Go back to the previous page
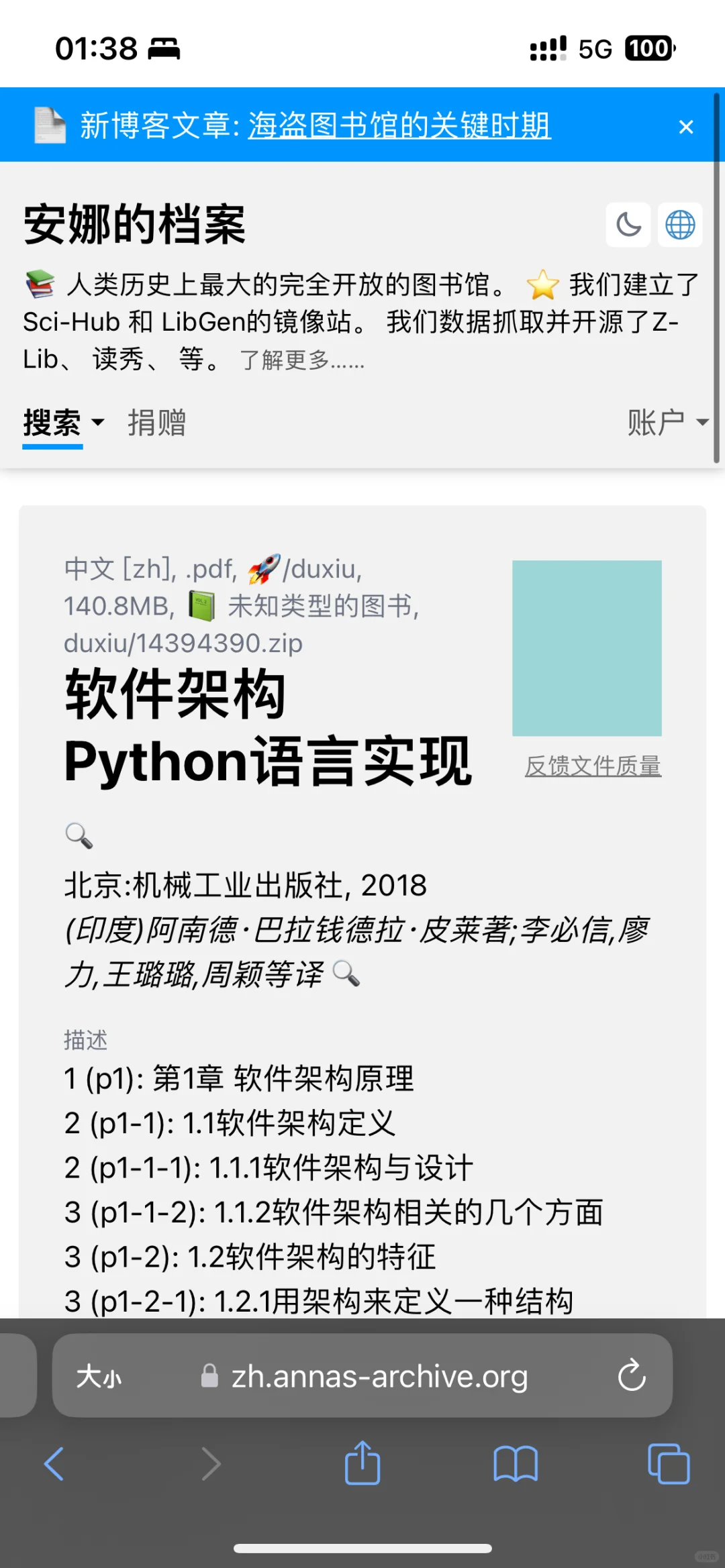Screen dimensions: 725x1568 point(54,1463)
